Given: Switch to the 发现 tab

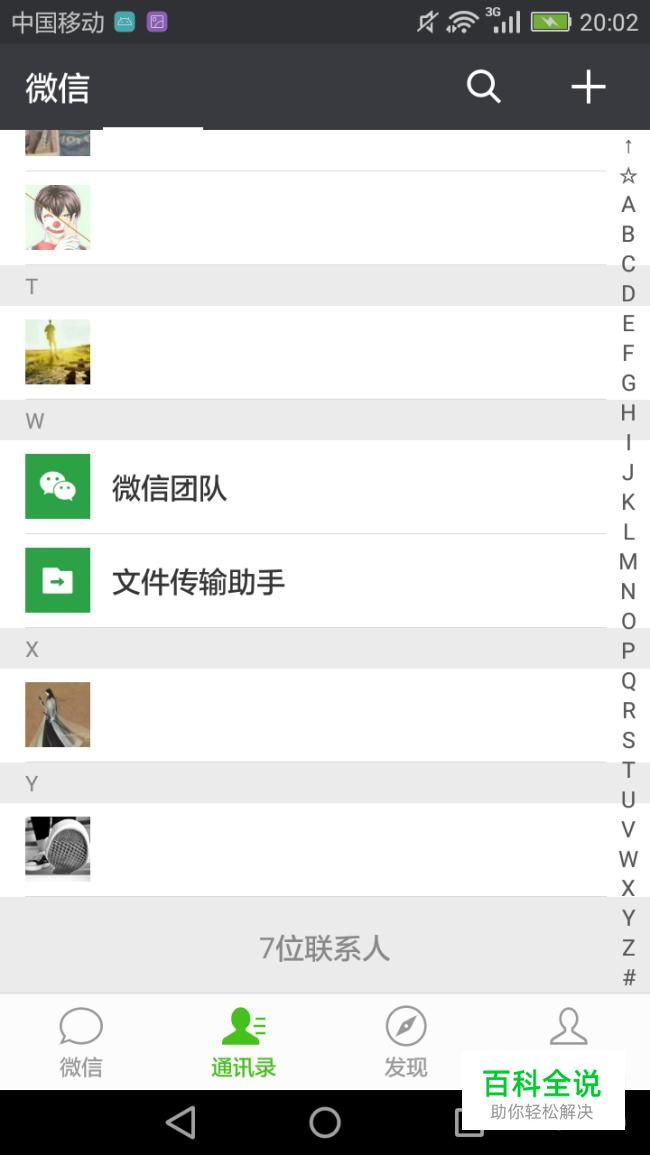Looking at the screenshot, I should pyautogui.click(x=405, y=1042).
